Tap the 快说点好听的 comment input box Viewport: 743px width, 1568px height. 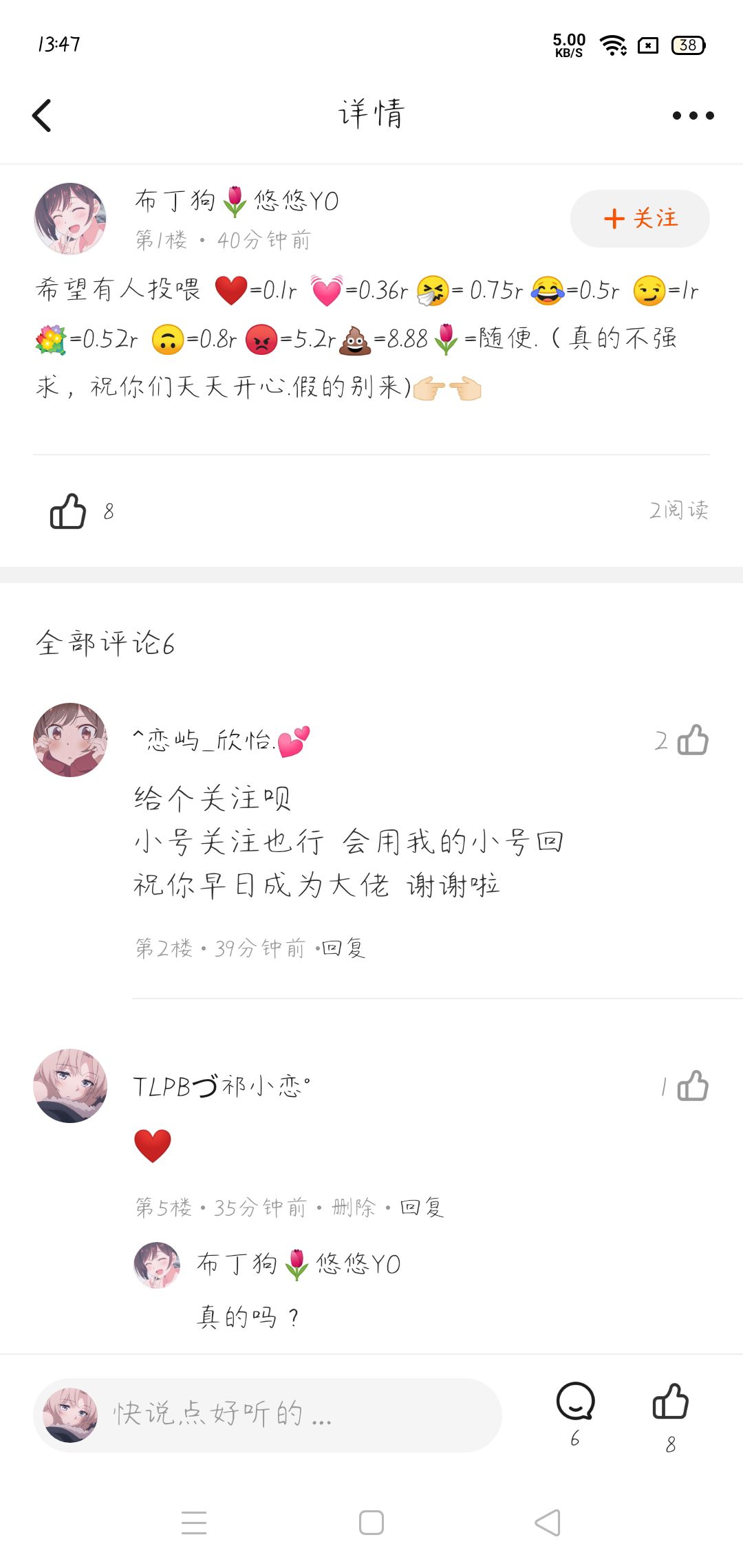[268, 1415]
